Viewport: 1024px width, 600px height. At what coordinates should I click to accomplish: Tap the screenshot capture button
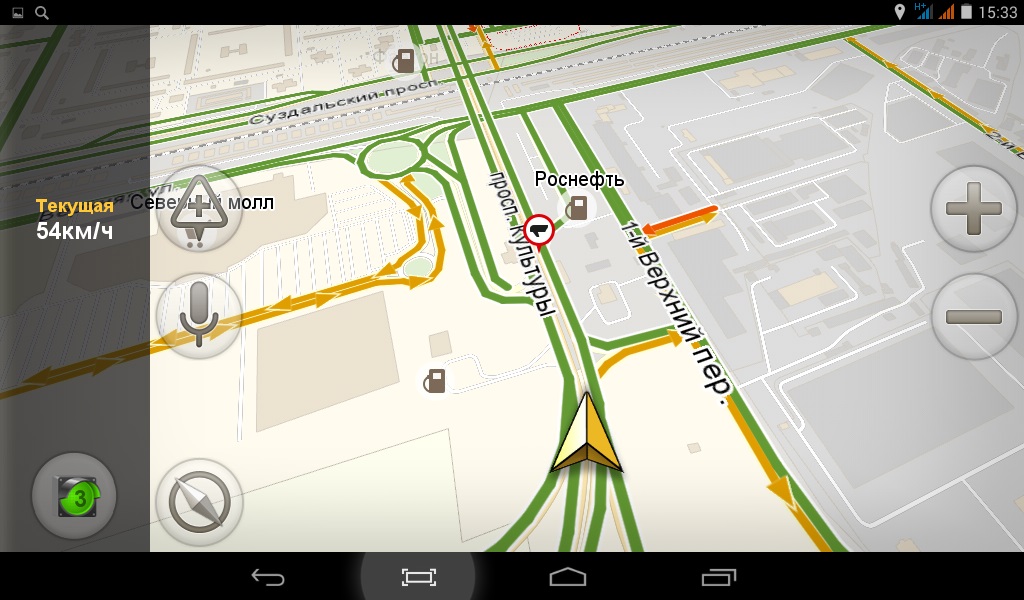[x=418, y=577]
